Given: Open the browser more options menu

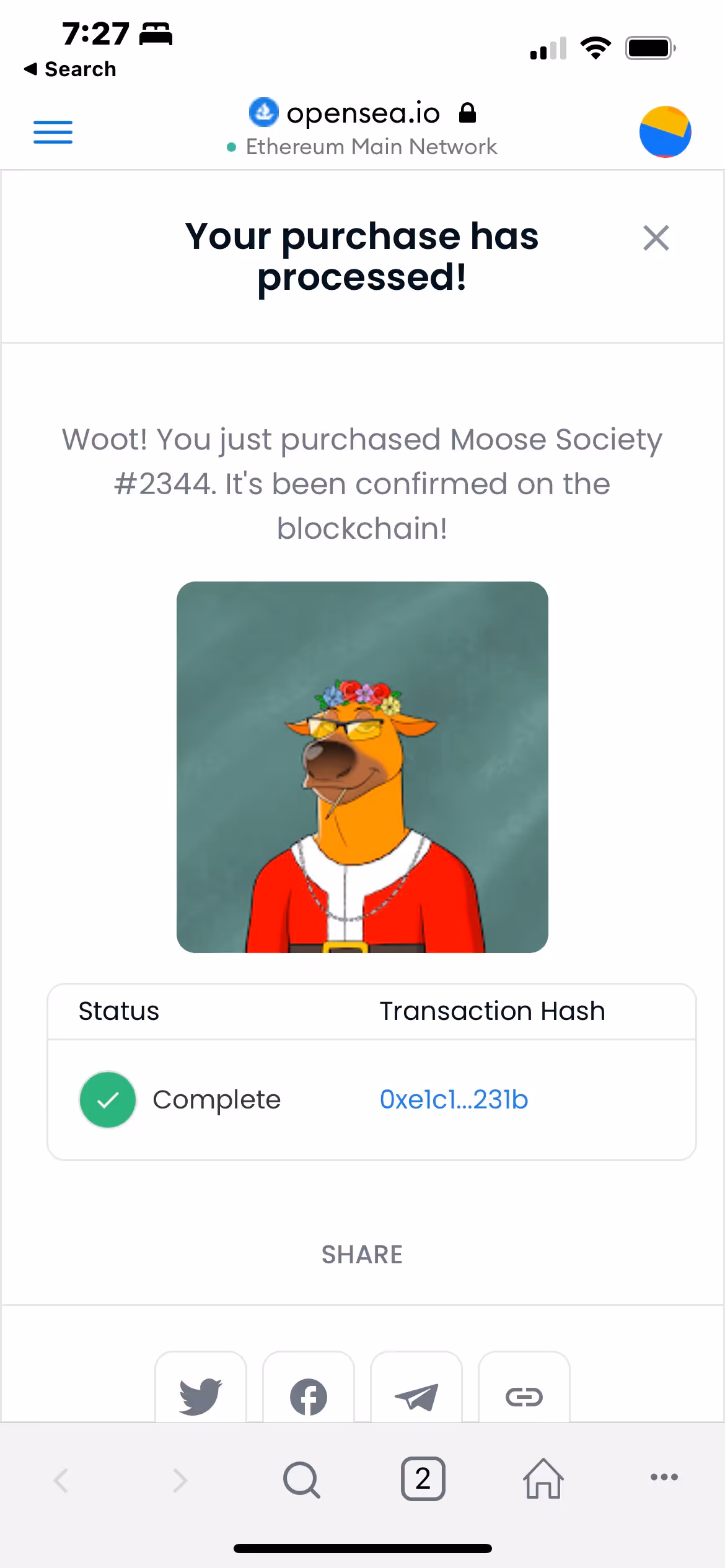Looking at the screenshot, I should tap(664, 1478).
